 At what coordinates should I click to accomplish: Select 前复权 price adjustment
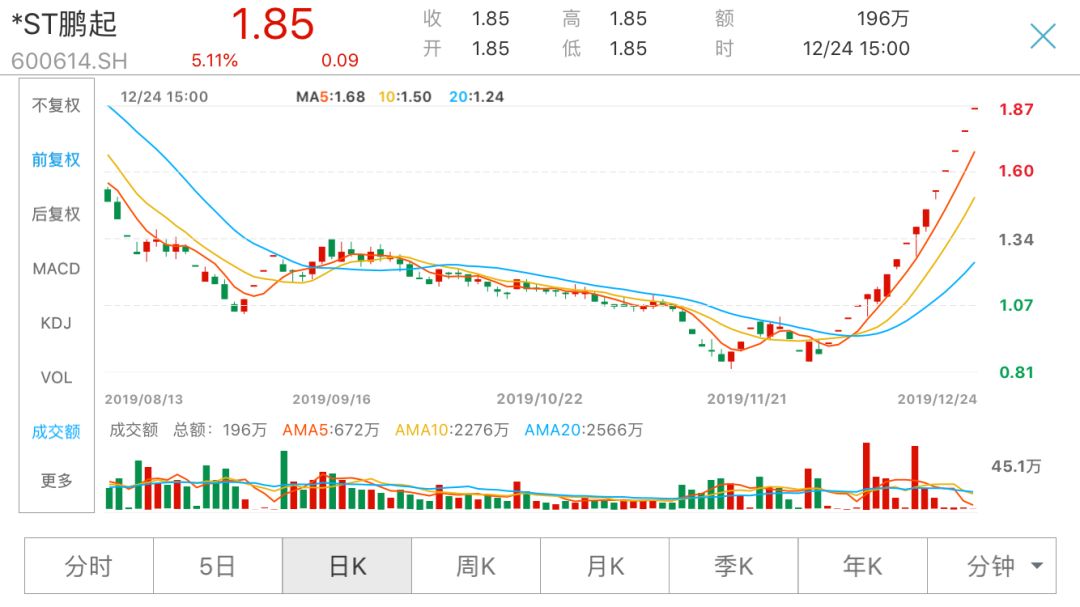pos(56,160)
